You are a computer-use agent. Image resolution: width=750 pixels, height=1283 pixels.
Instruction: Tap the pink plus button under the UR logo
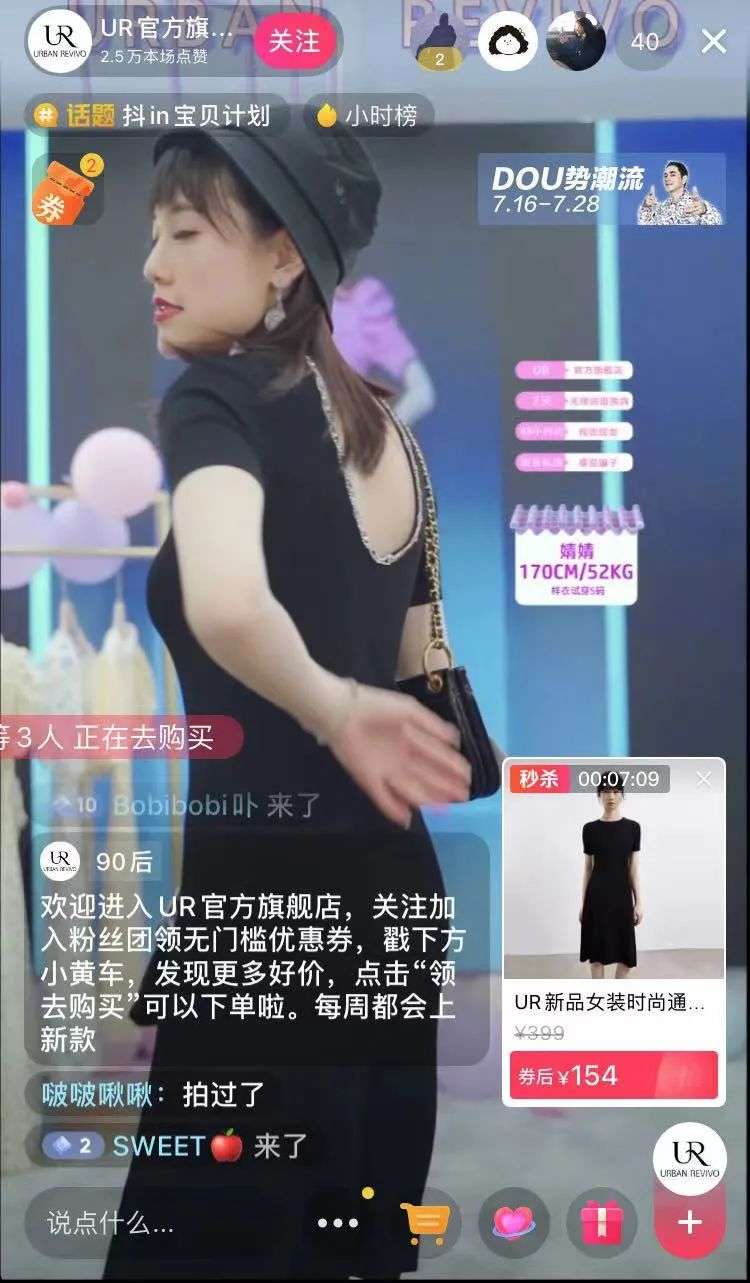click(x=689, y=1222)
